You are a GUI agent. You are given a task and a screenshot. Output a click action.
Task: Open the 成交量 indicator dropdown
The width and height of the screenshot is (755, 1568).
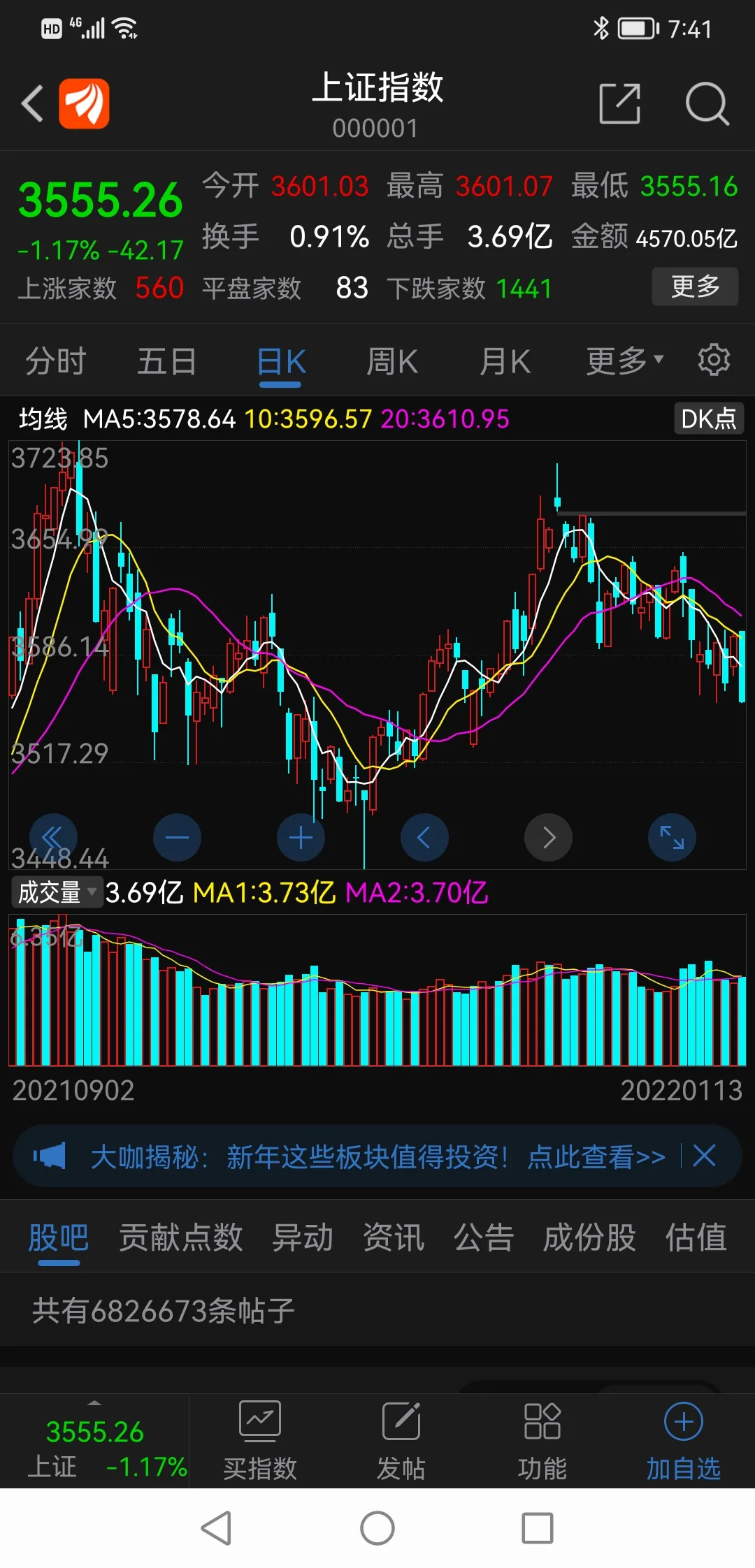coord(57,892)
